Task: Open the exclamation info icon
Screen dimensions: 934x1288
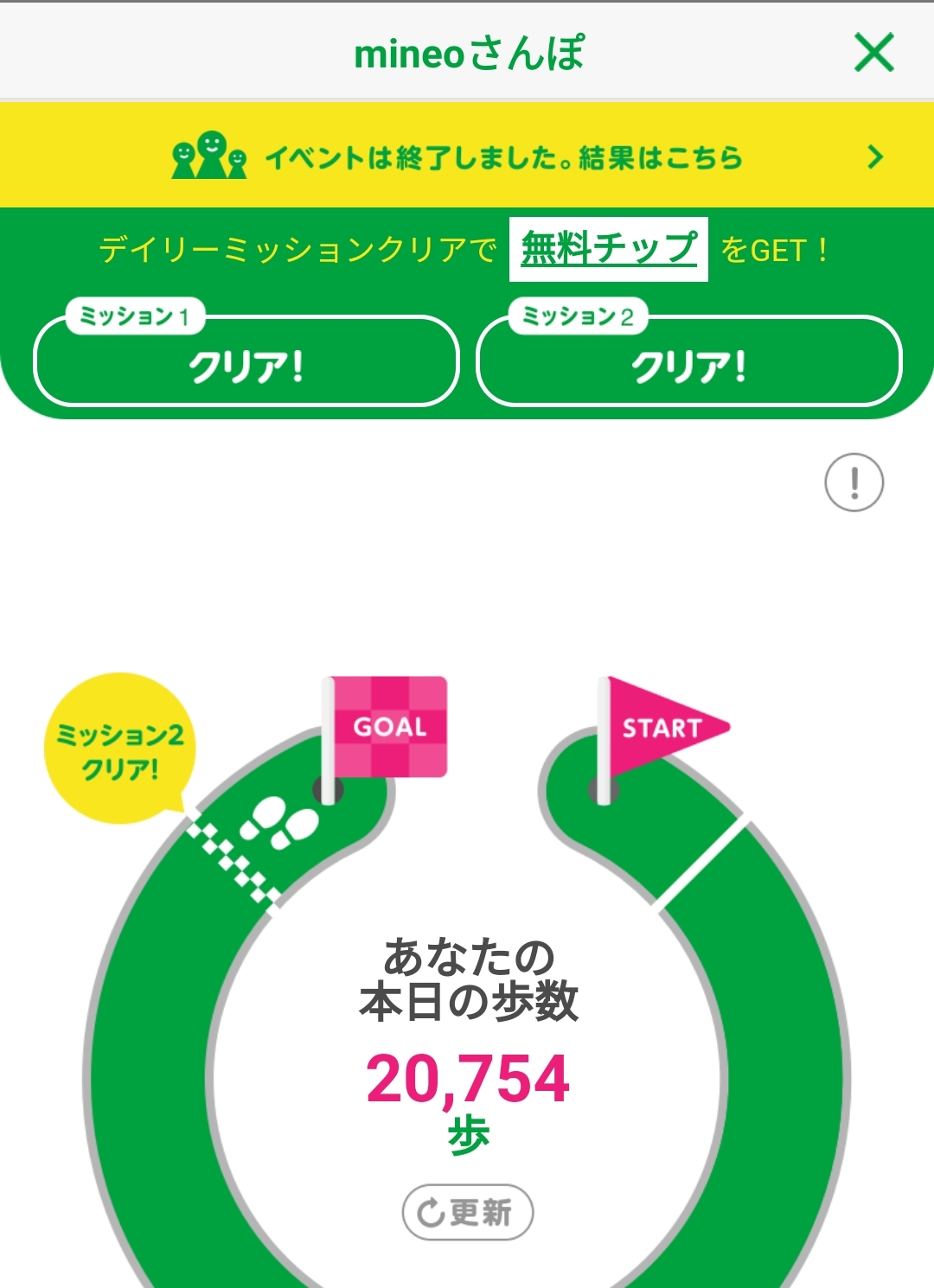Action: [x=854, y=482]
